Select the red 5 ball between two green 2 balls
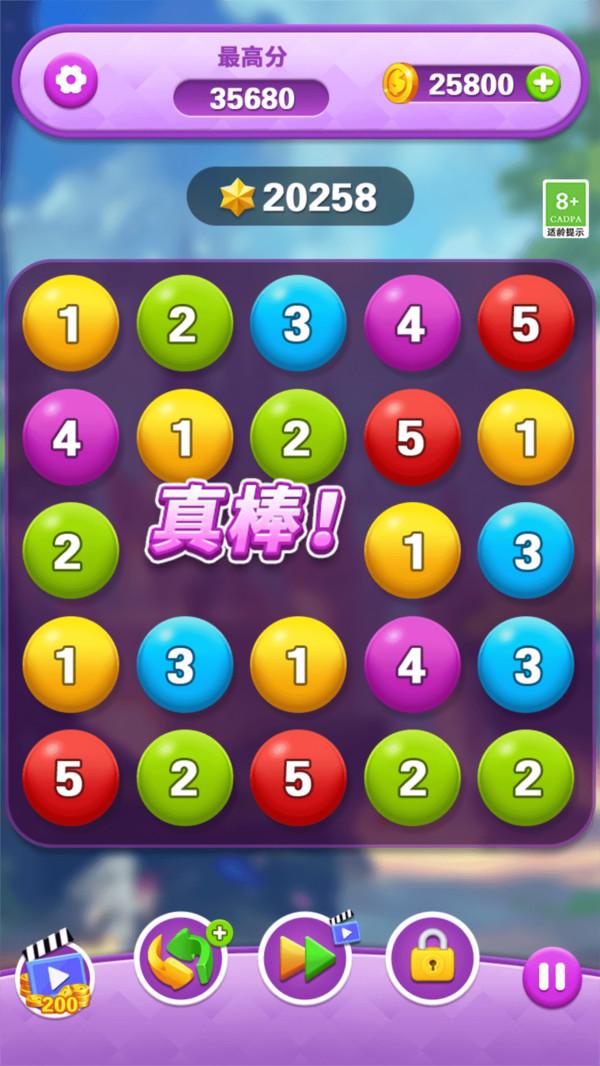Image resolution: width=600 pixels, height=1066 pixels. [x=298, y=778]
